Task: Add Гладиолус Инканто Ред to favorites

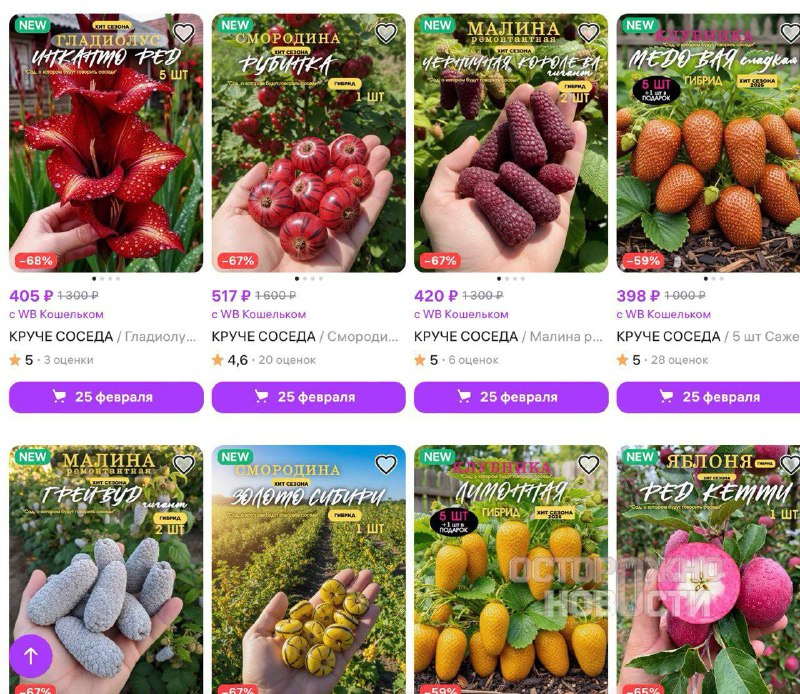Action: (184, 33)
